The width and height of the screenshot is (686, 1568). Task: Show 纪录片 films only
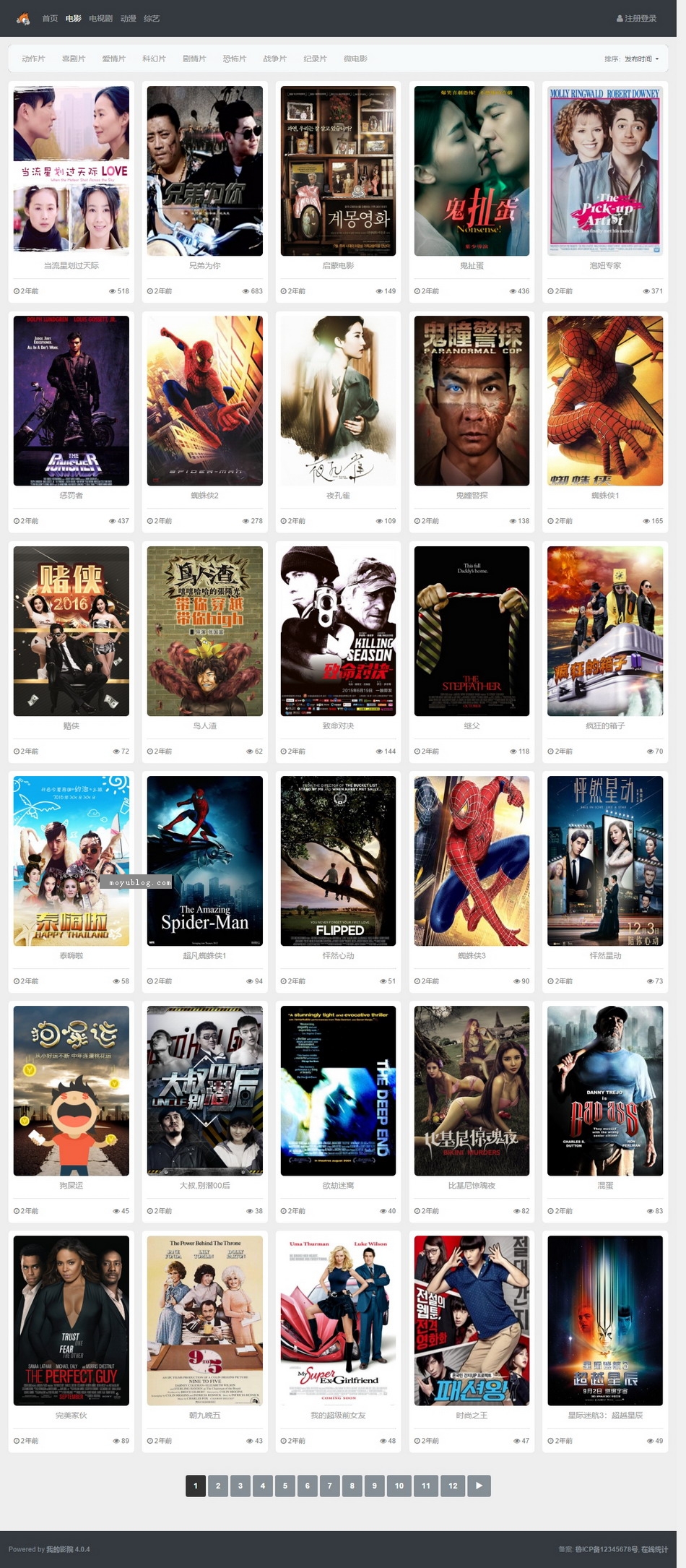315,59
